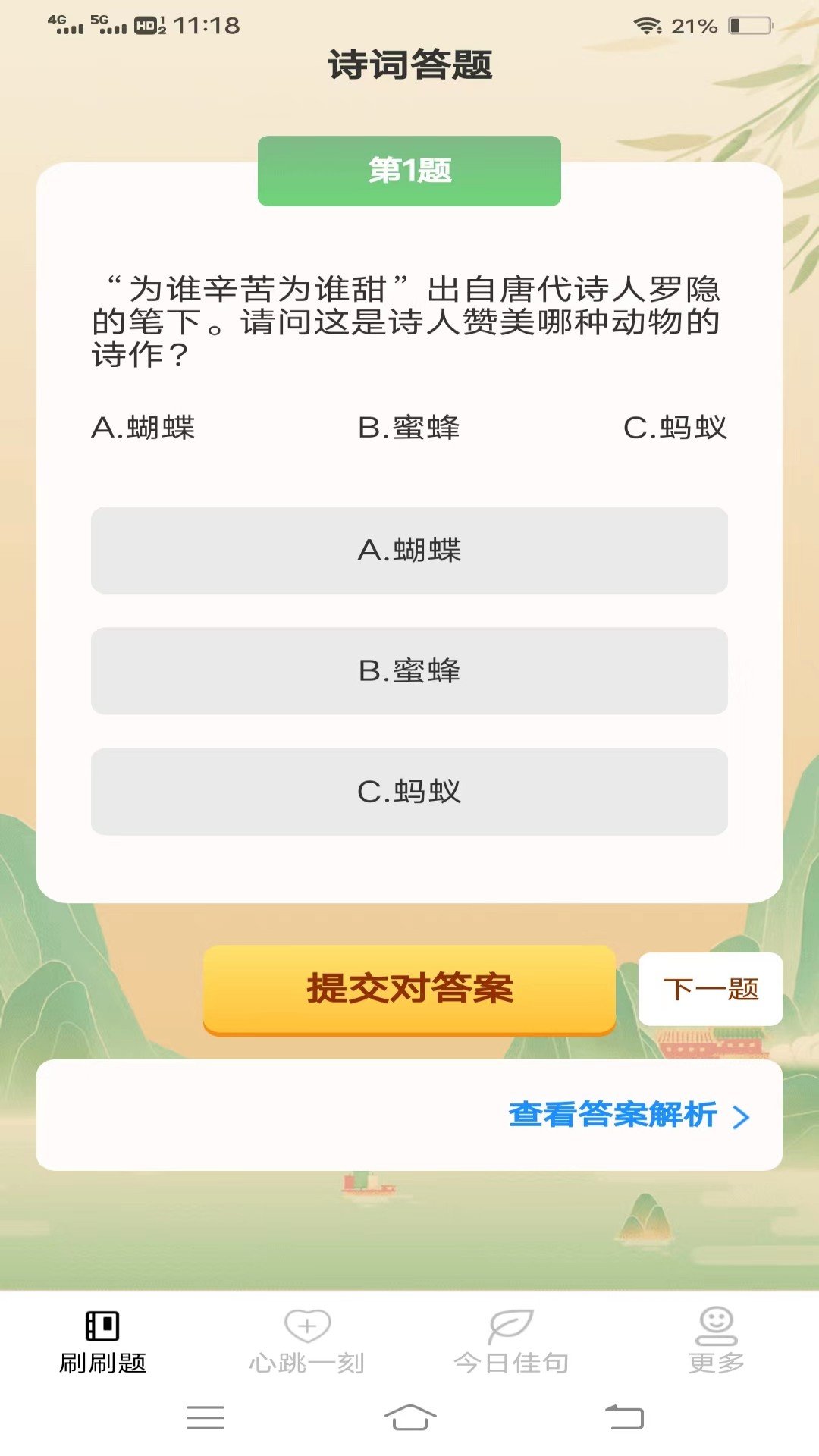This screenshot has height=1456, width=819.
Task: Select answer option C.蚂蚁
Action: pos(409,792)
